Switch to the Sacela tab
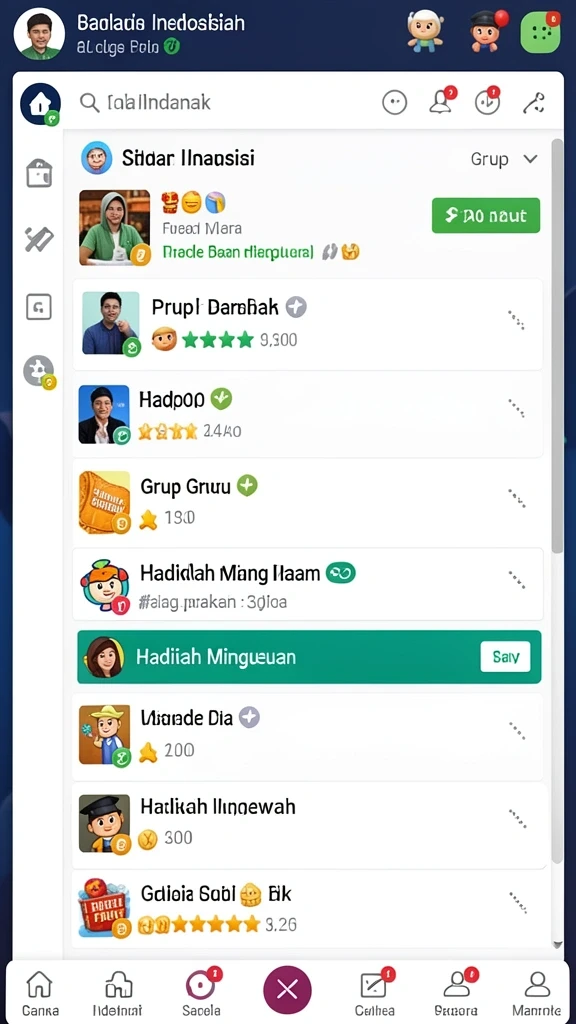This screenshot has height=1024, width=576. pos(202,994)
